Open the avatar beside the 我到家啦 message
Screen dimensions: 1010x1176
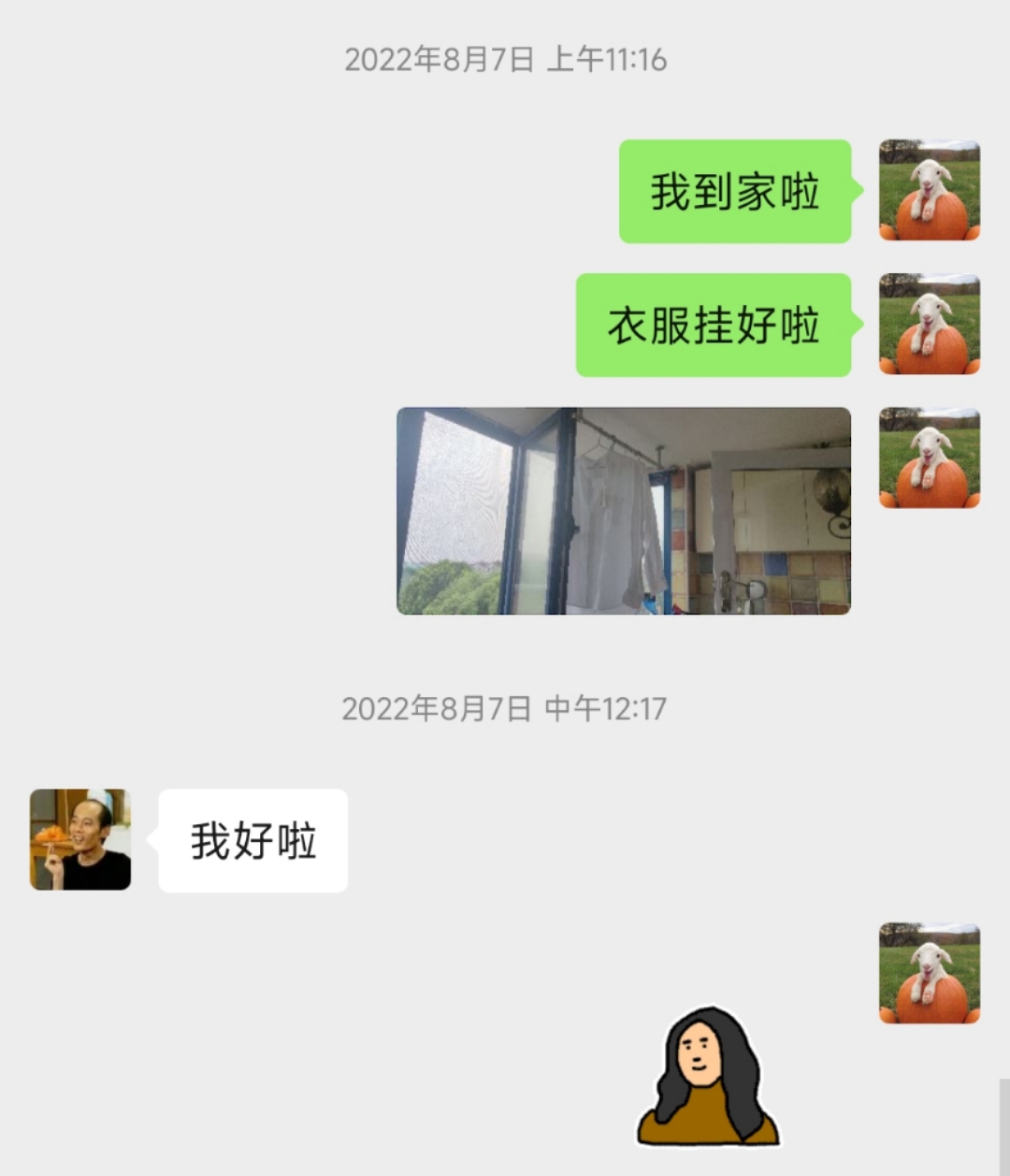point(930,191)
